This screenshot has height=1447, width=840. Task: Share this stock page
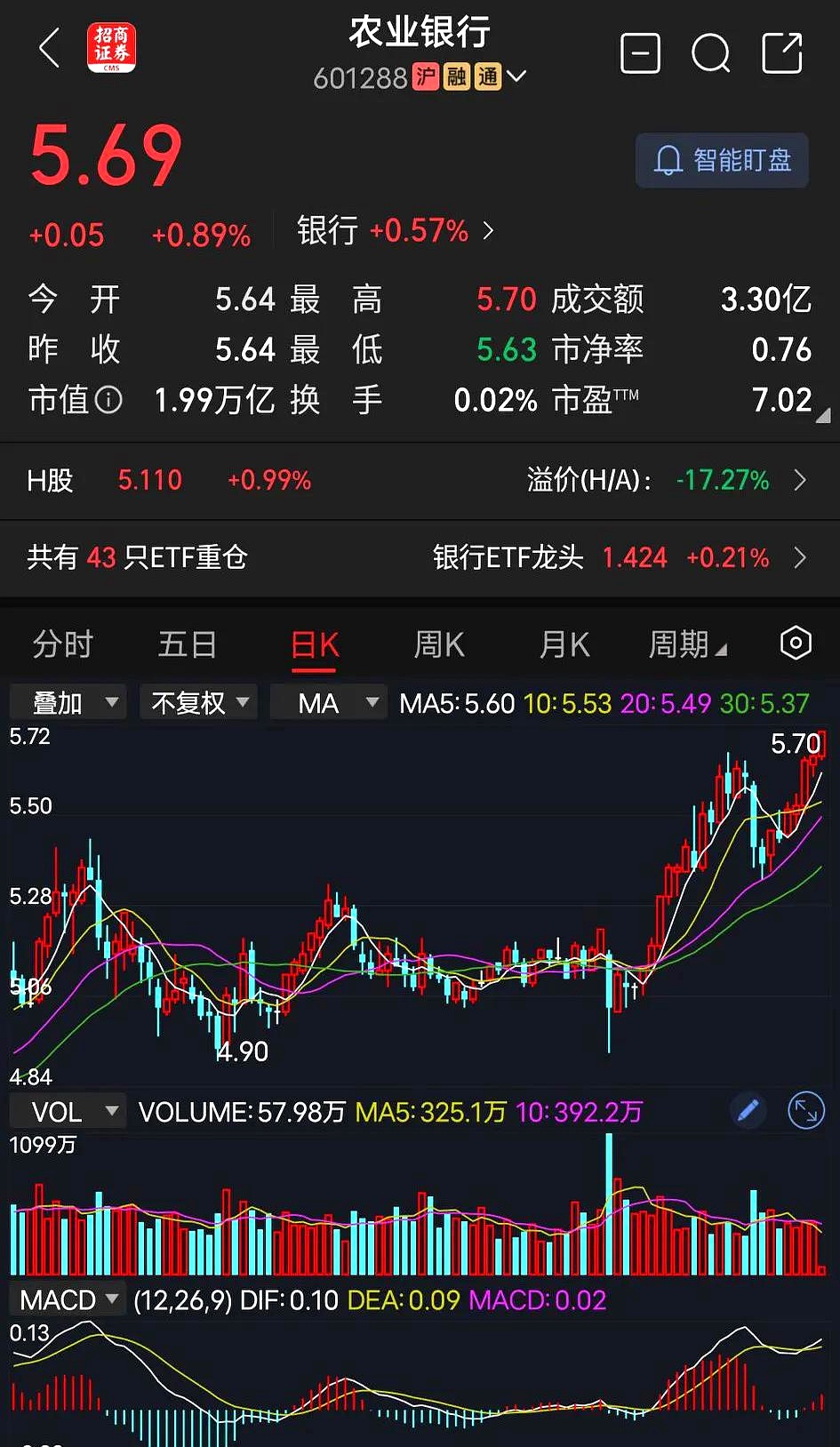[782, 53]
